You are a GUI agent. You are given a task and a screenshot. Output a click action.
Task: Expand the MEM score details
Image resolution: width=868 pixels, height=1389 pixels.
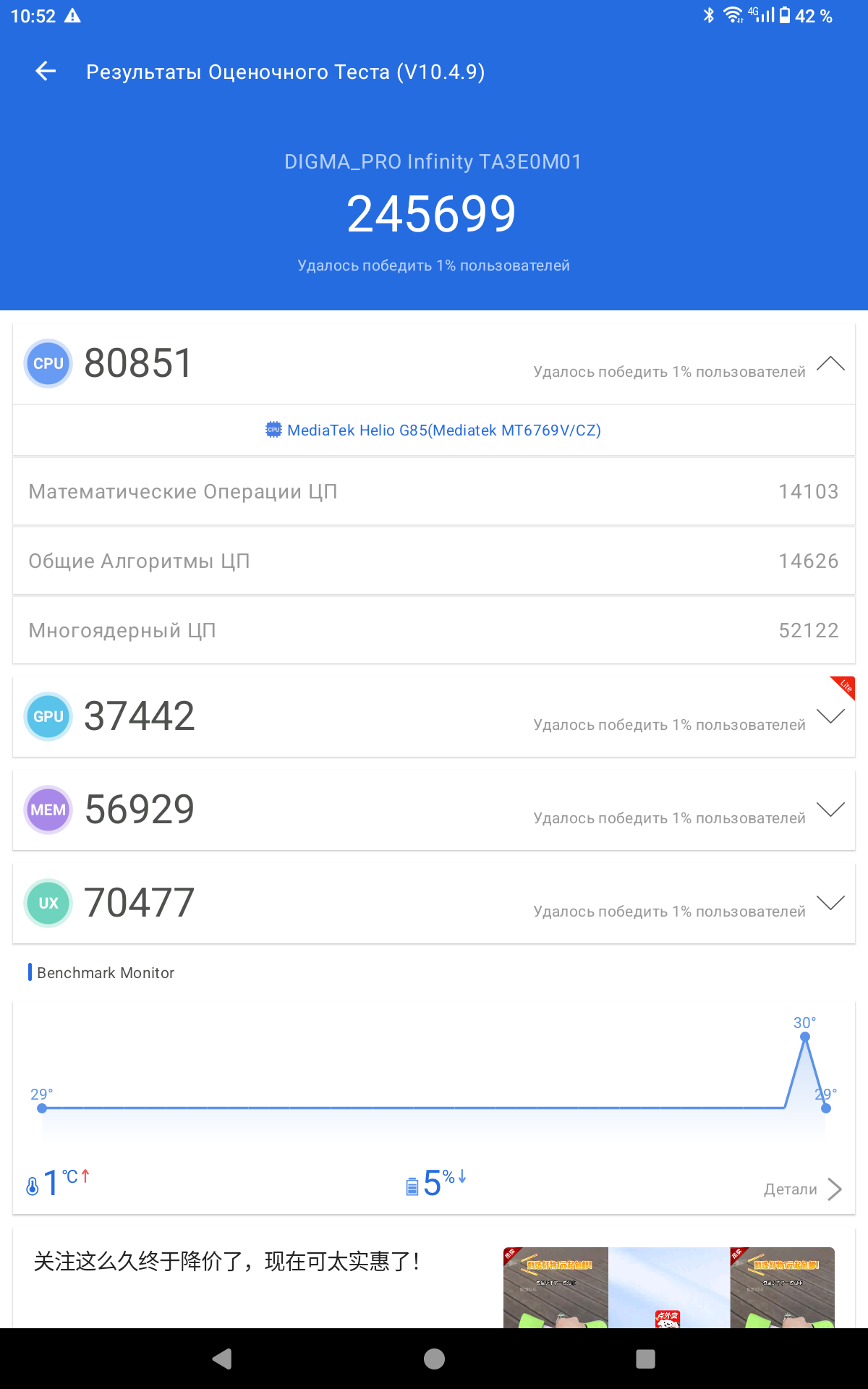click(830, 810)
